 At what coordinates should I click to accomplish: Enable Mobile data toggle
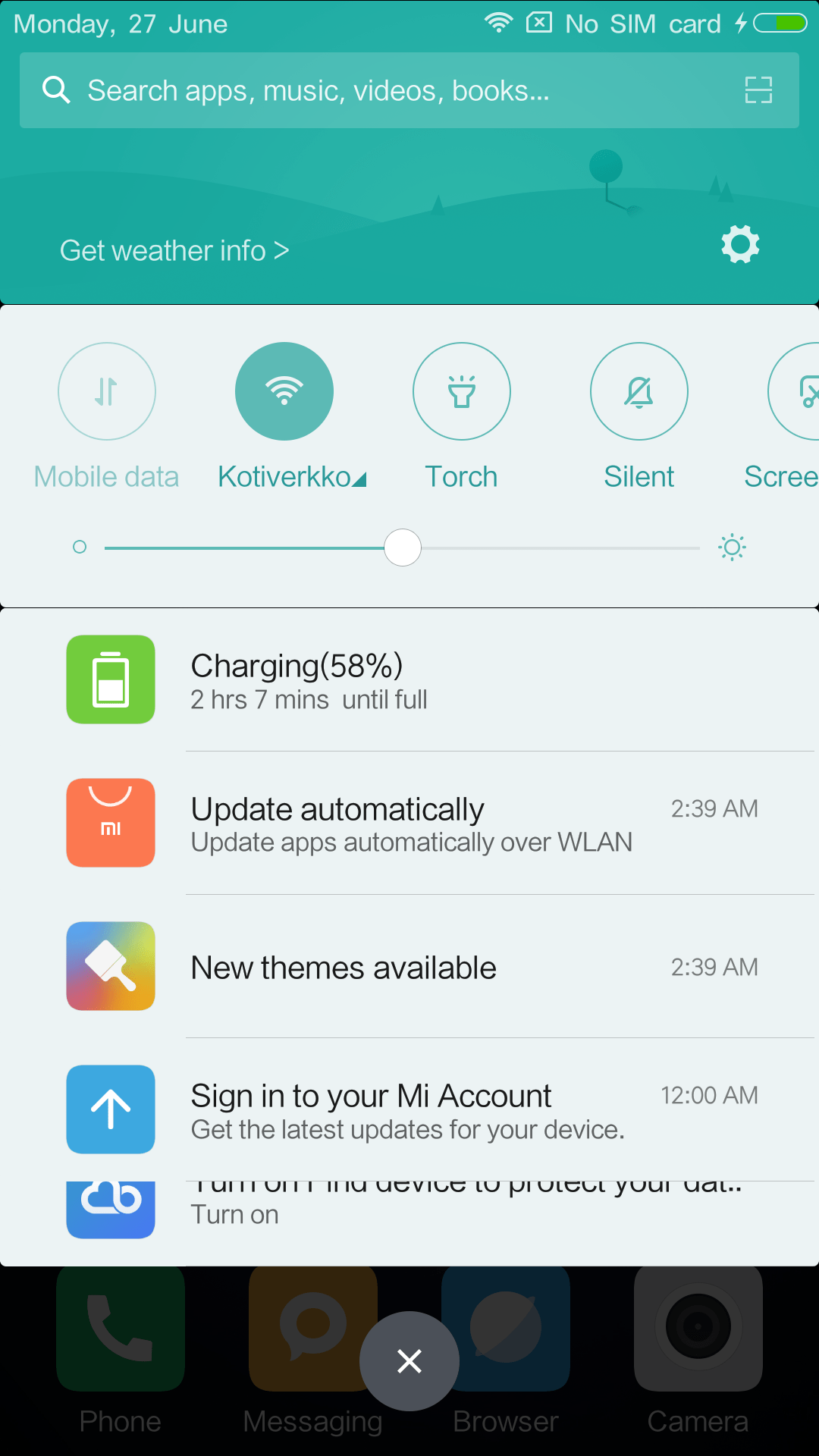[107, 391]
